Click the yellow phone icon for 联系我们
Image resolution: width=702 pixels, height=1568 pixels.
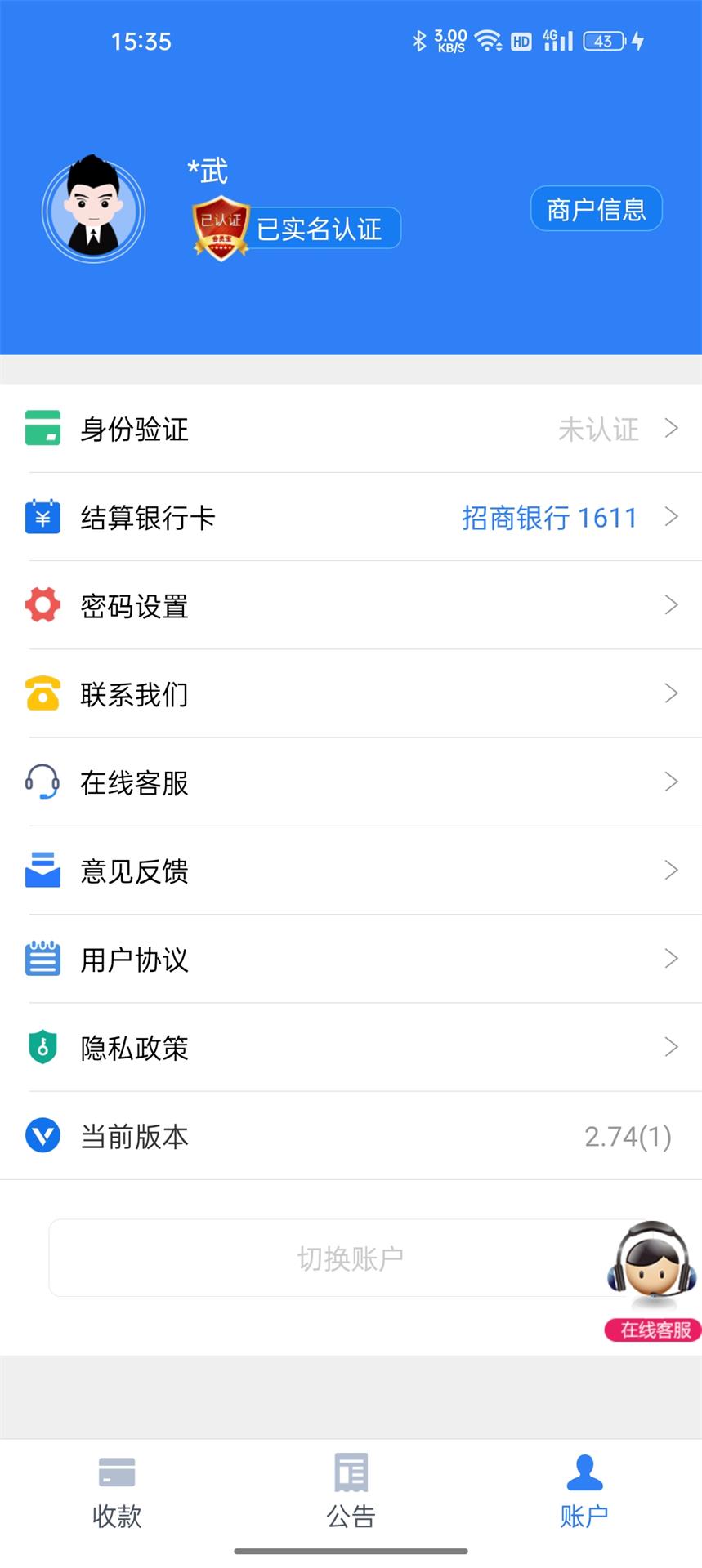point(42,693)
